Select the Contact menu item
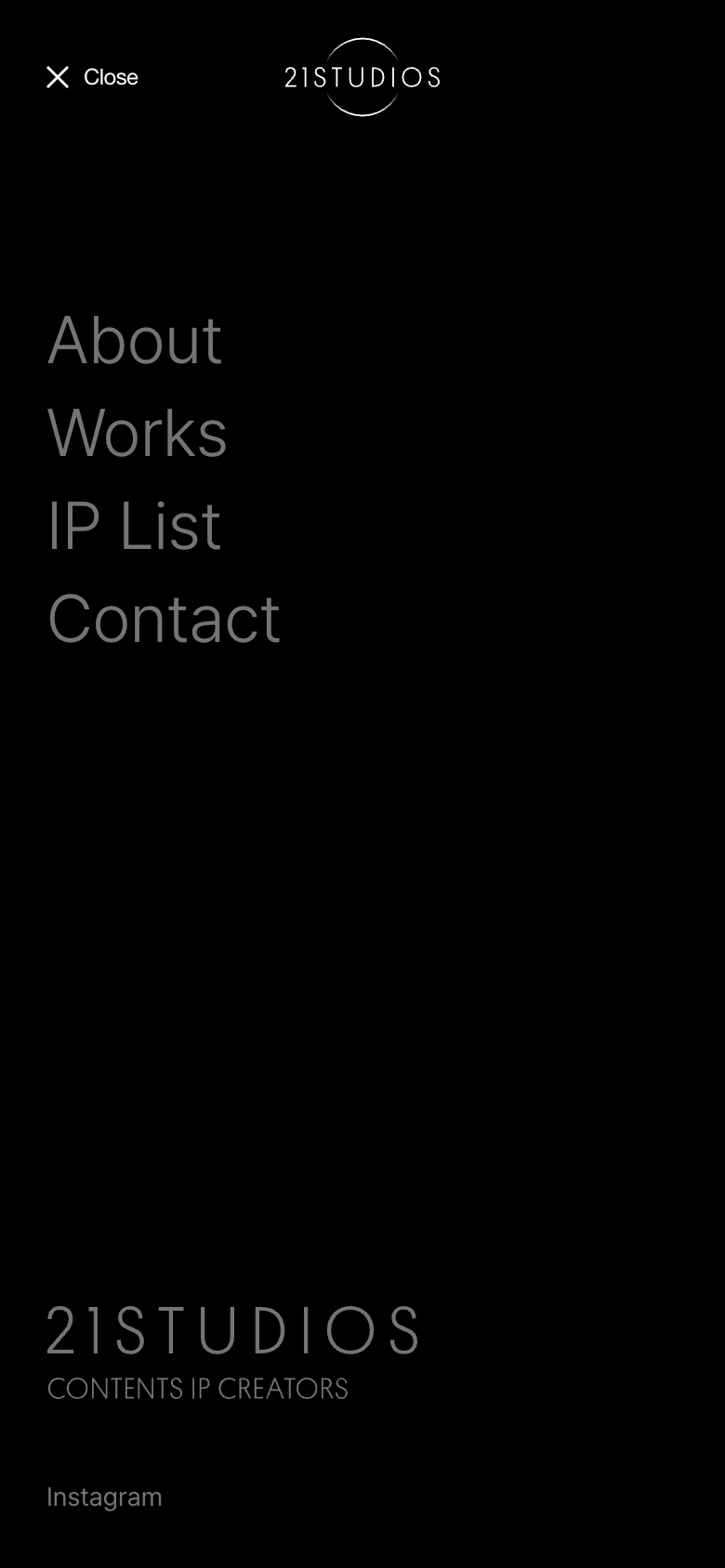The image size is (725, 1568). click(x=164, y=619)
